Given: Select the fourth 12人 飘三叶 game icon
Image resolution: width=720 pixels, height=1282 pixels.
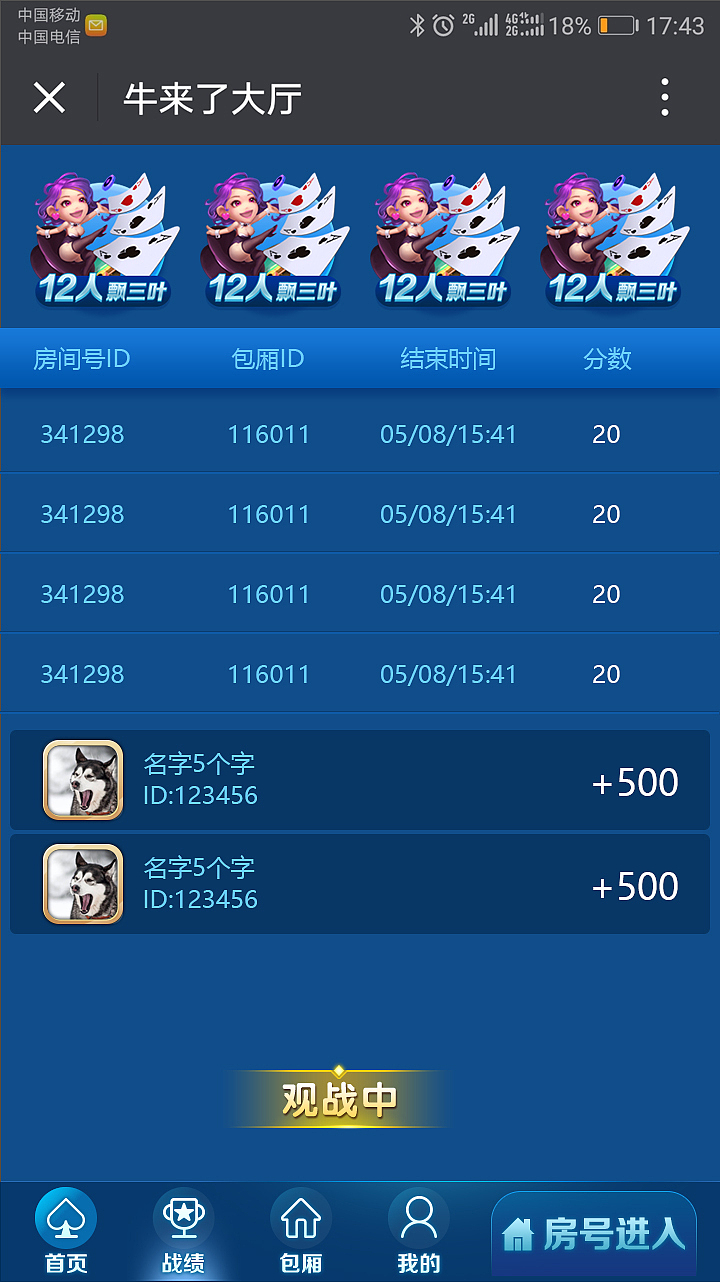Looking at the screenshot, I should (617, 235).
